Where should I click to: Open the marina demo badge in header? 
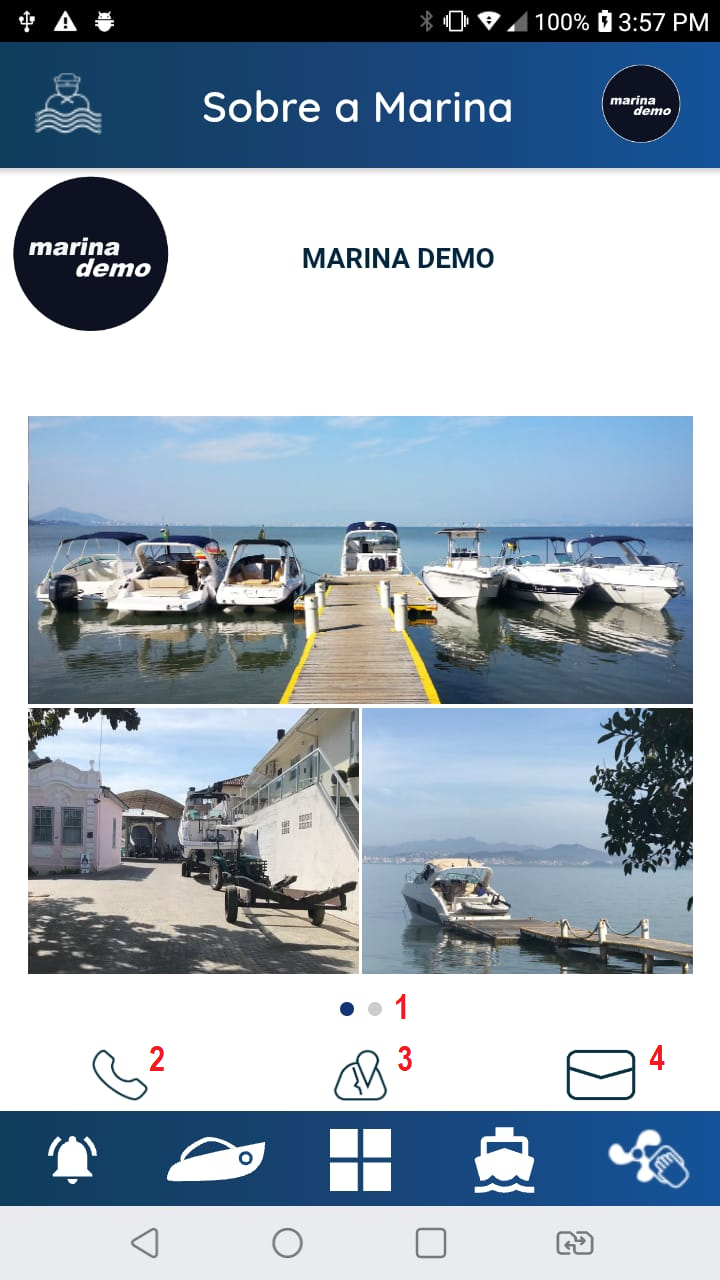(641, 104)
